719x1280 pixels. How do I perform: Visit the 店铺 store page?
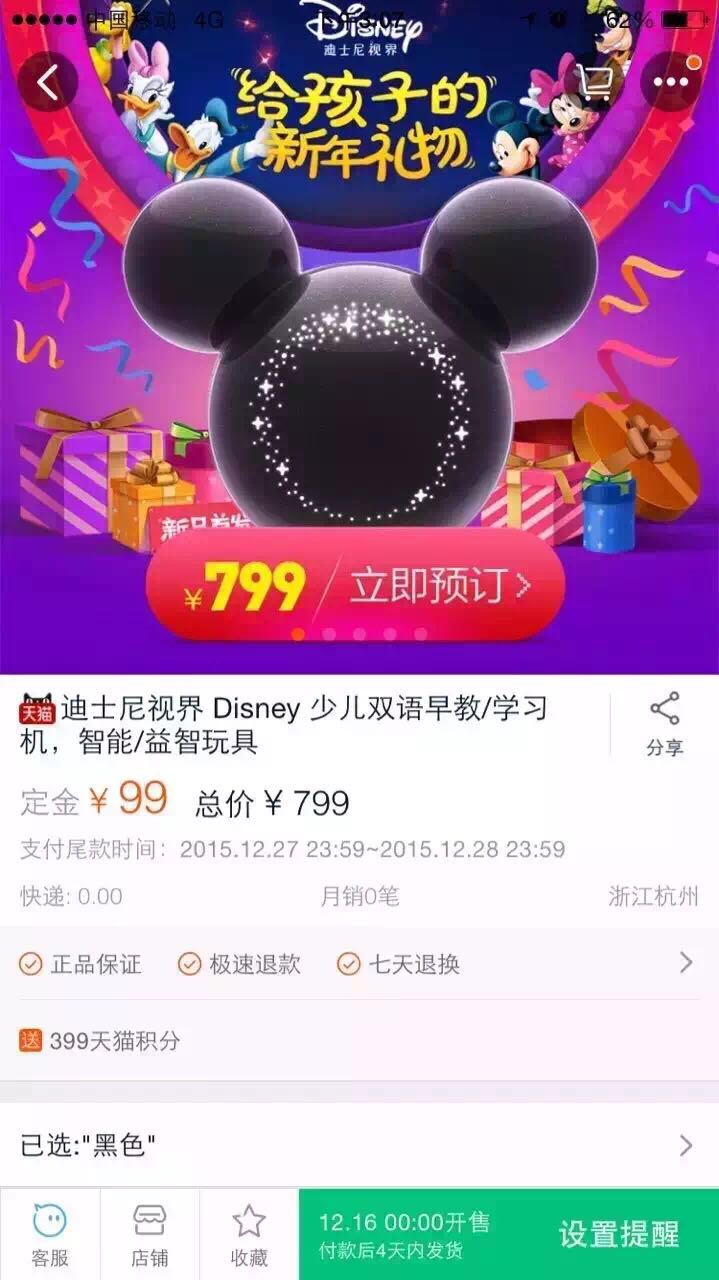coord(149,1234)
